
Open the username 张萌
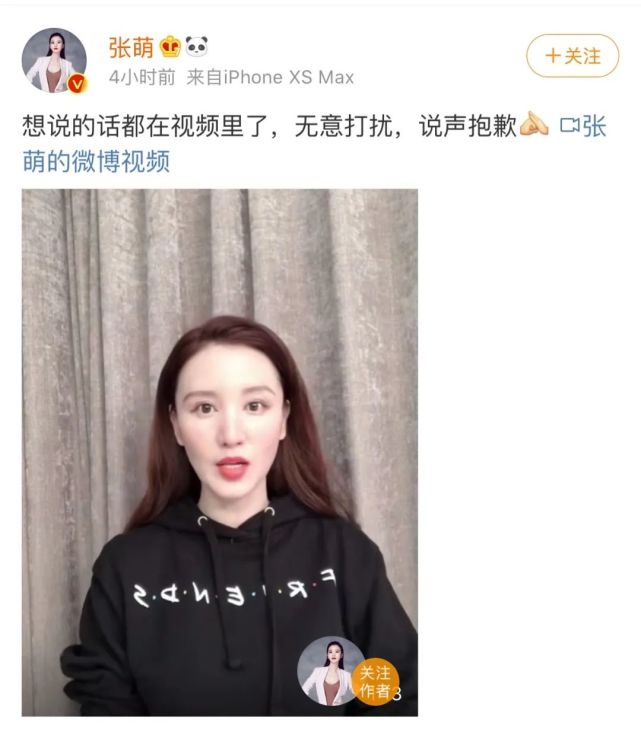(x=131, y=47)
